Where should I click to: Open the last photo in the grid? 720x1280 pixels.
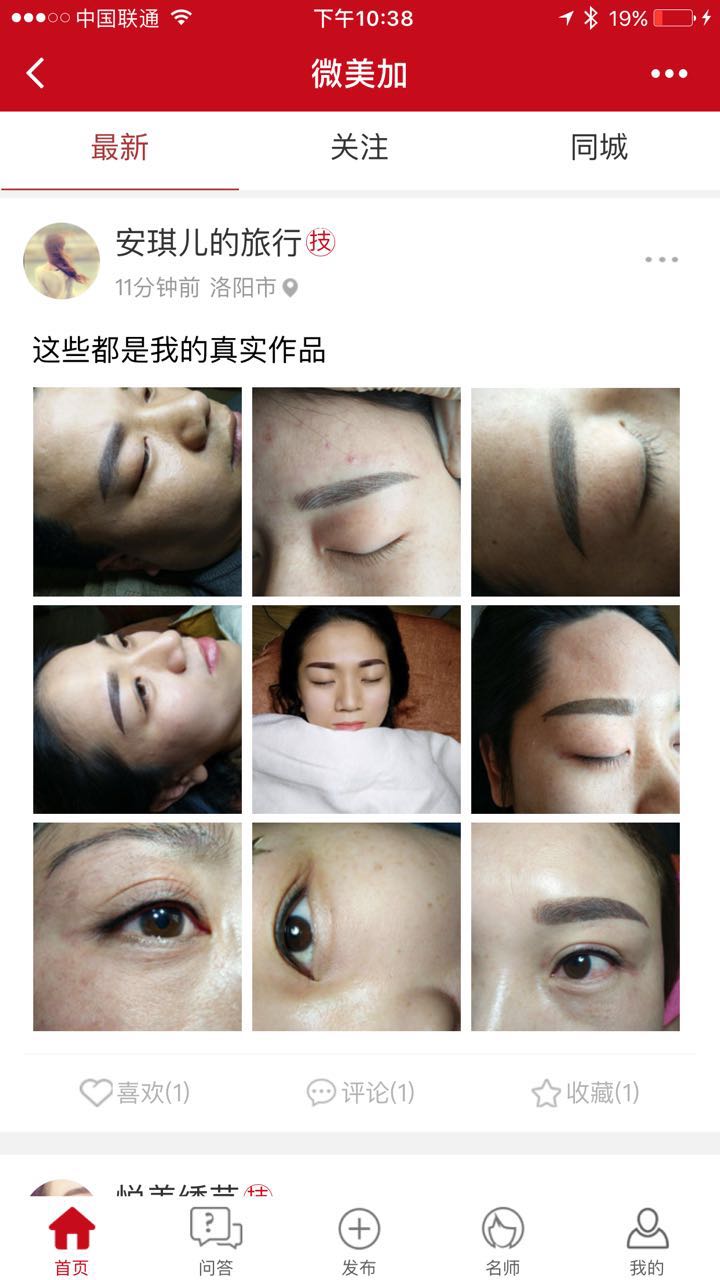pos(575,927)
